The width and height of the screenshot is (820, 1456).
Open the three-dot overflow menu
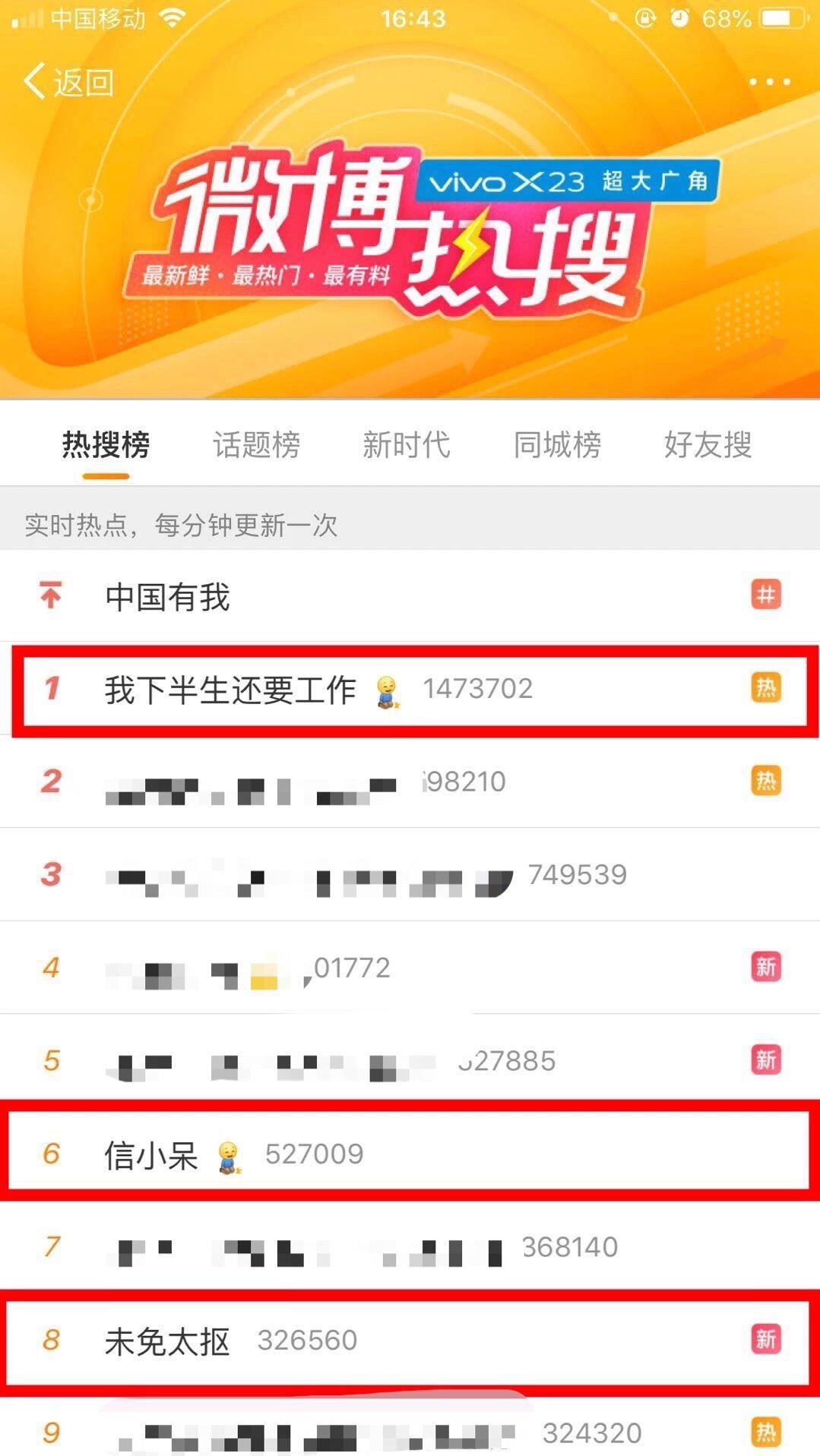tap(769, 81)
